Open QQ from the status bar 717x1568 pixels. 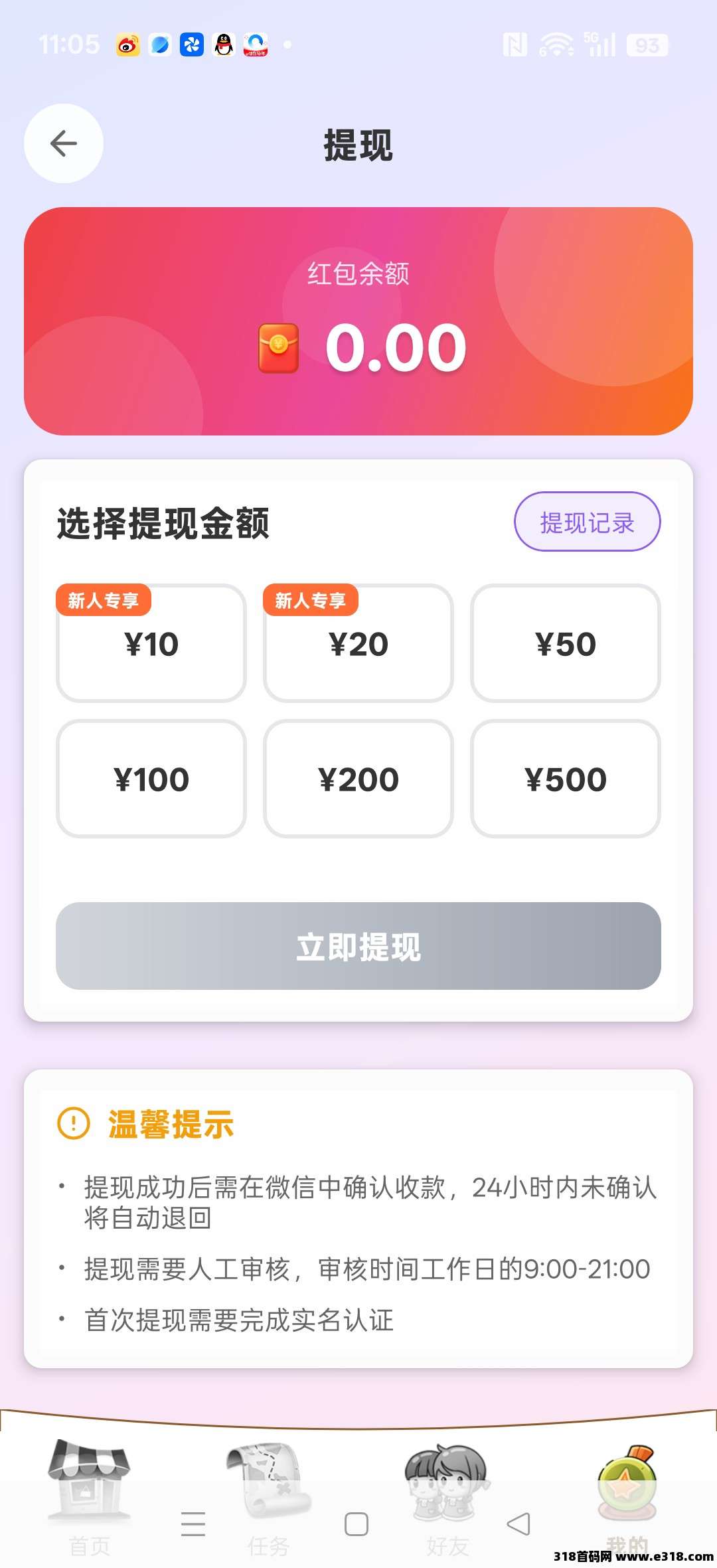coord(224,44)
